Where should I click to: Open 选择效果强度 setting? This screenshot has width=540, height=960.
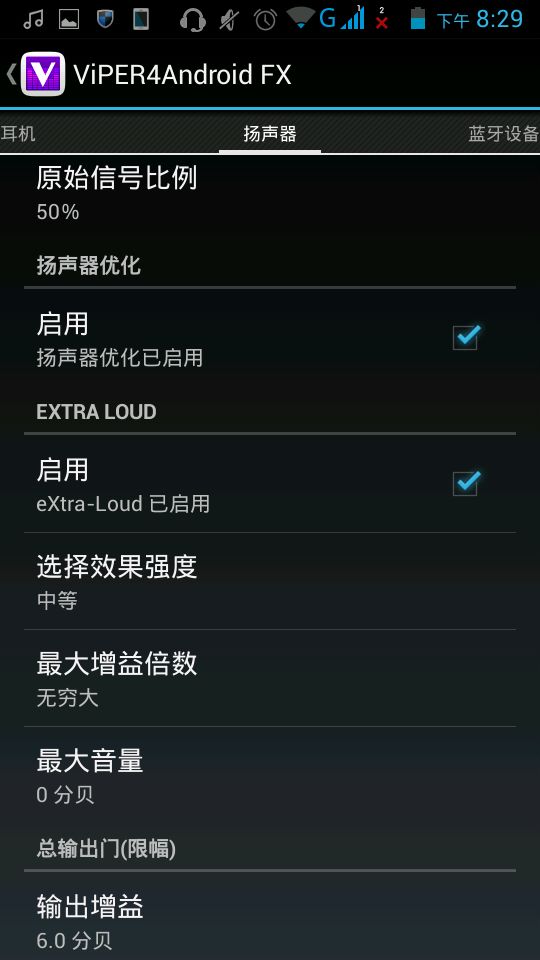(x=270, y=581)
